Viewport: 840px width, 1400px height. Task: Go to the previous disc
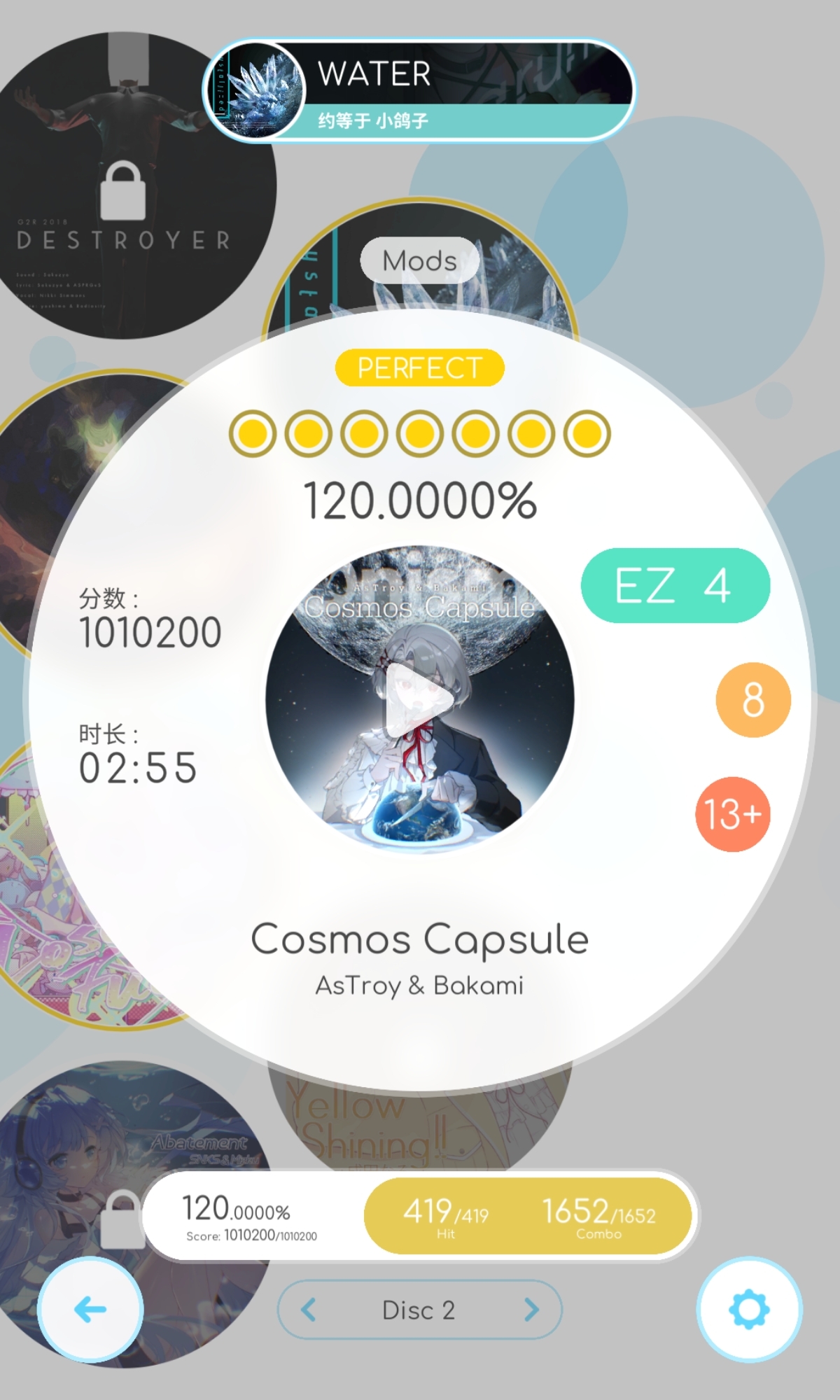[309, 1309]
